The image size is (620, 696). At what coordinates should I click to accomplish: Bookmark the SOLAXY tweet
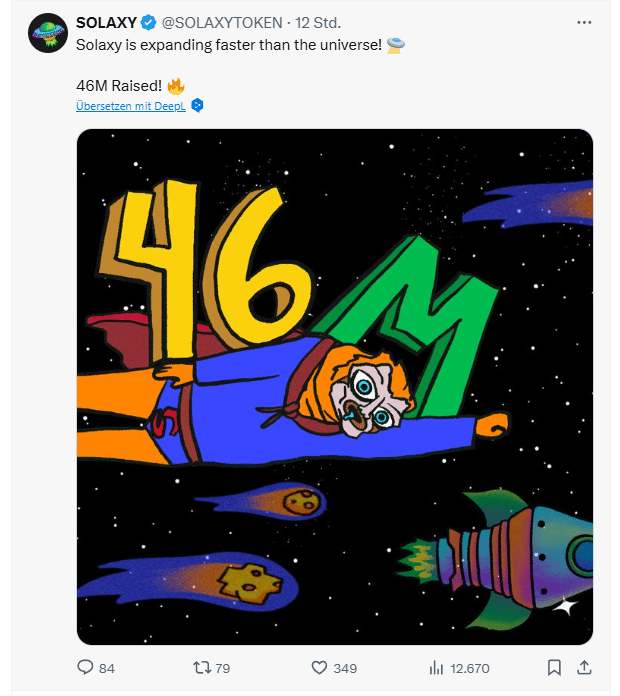(555, 667)
